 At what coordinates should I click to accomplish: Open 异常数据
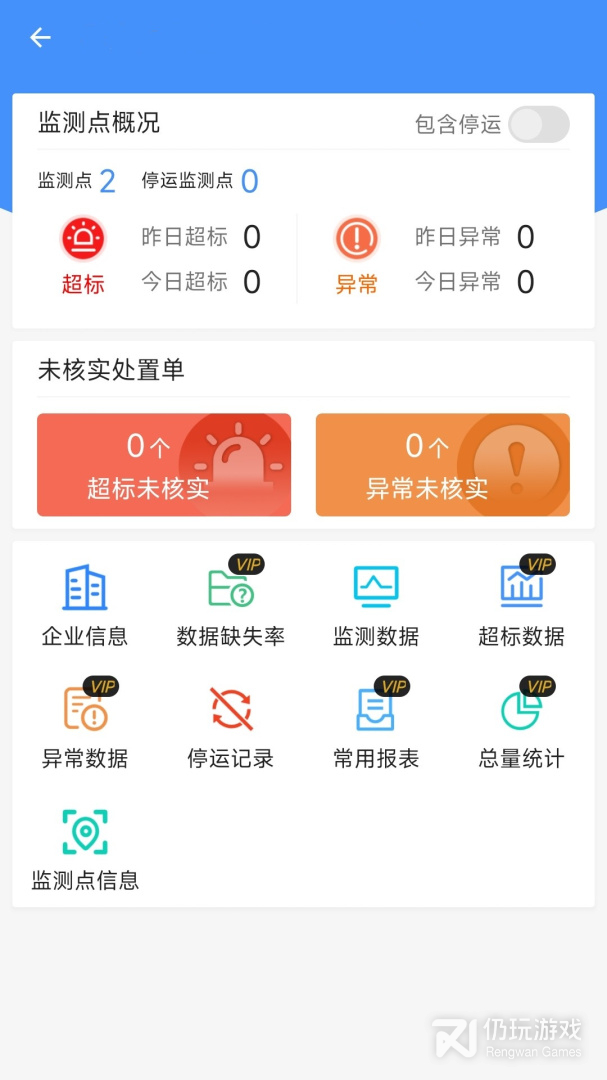pos(85,726)
